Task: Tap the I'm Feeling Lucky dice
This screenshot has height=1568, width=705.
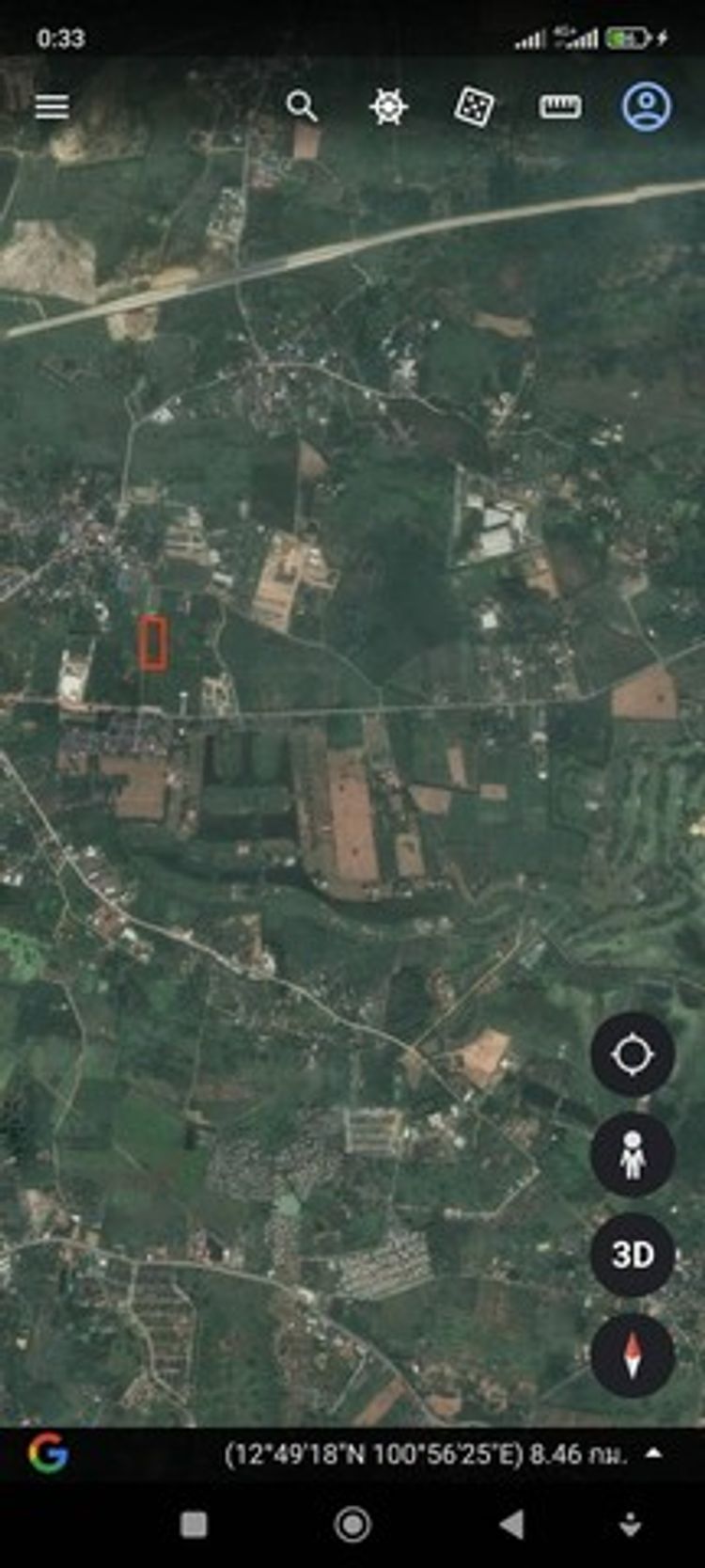Action: 474,106
